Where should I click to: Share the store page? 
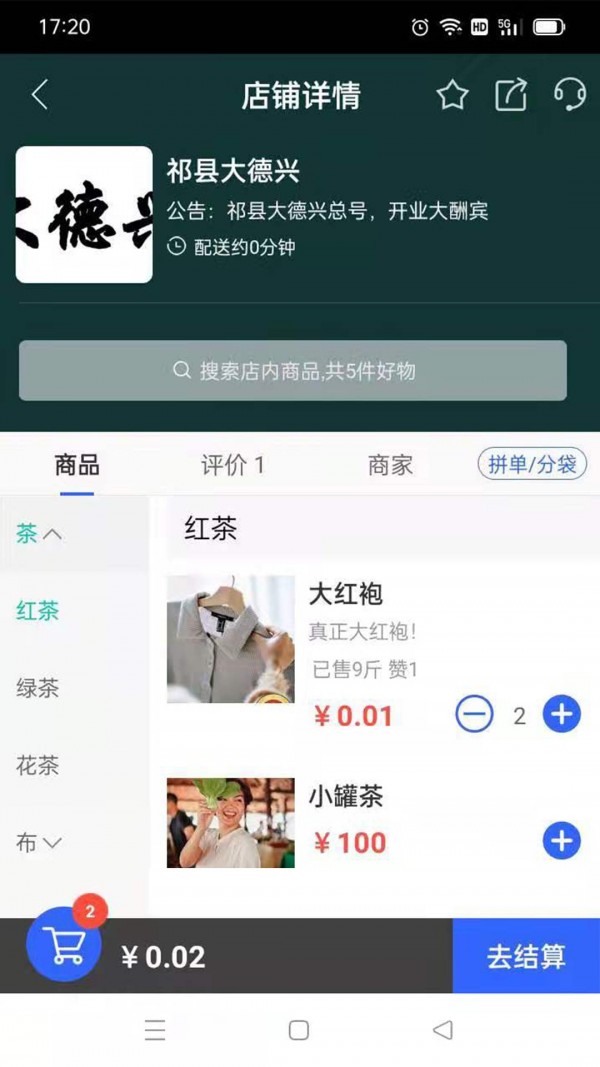coord(511,95)
